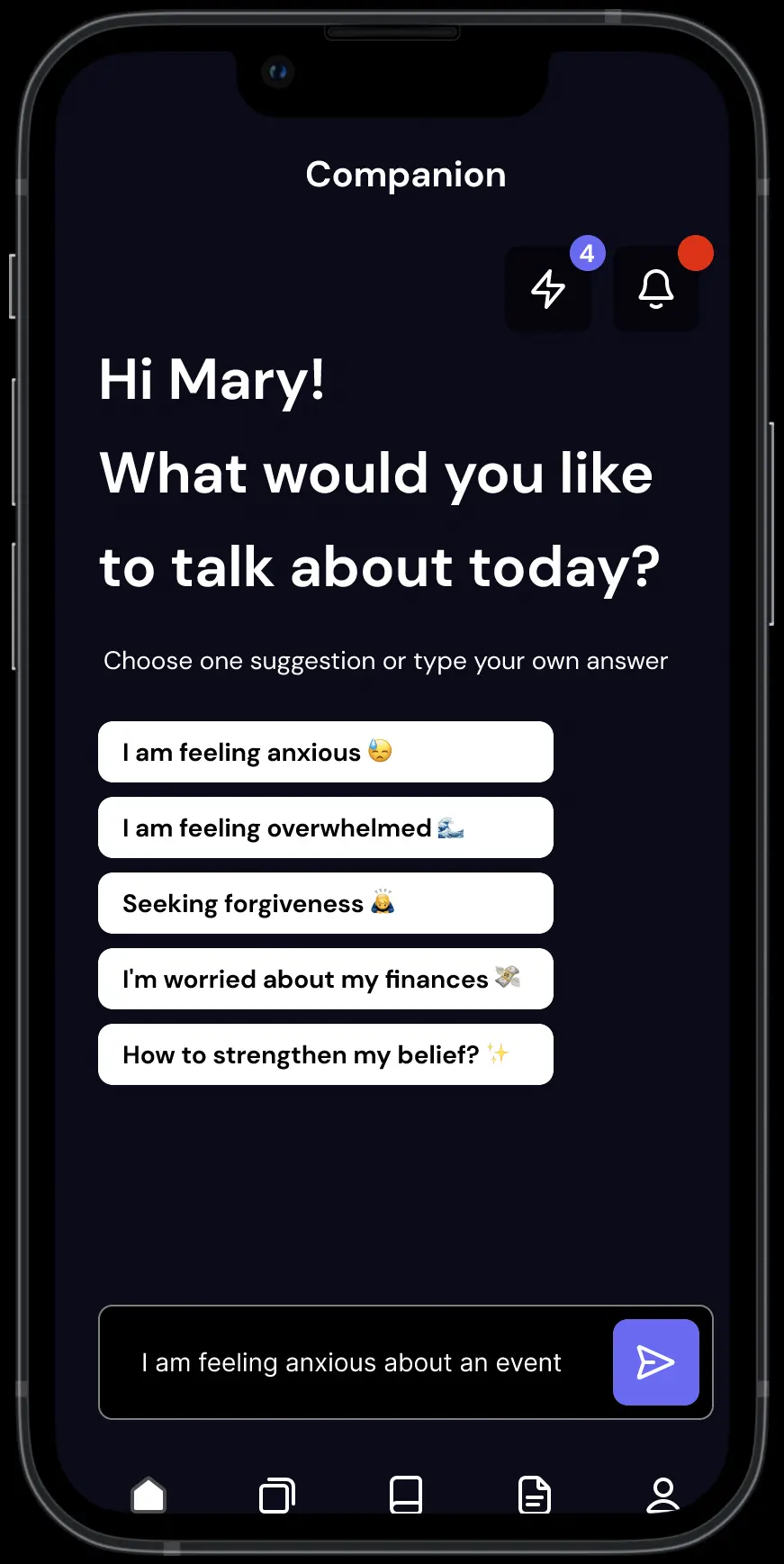784x1564 pixels.
Task: Go to the home tab
Action: [x=149, y=1496]
